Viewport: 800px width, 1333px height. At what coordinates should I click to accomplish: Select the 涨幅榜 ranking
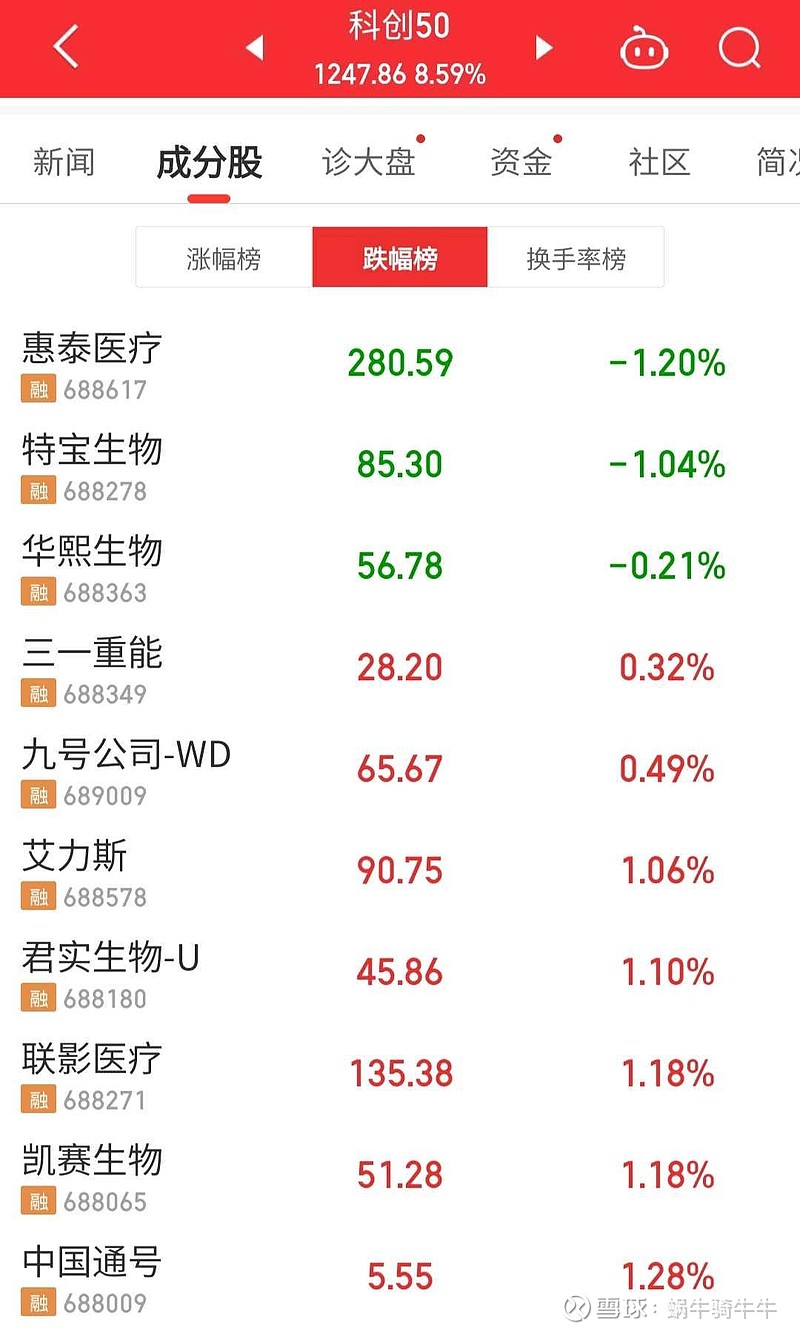(224, 258)
